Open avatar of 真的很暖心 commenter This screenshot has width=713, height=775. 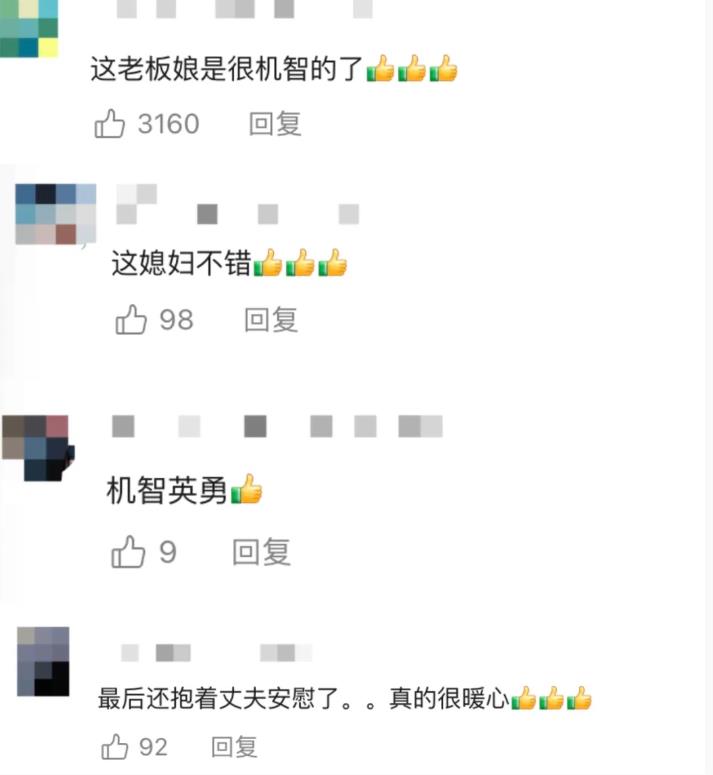tap(43, 661)
